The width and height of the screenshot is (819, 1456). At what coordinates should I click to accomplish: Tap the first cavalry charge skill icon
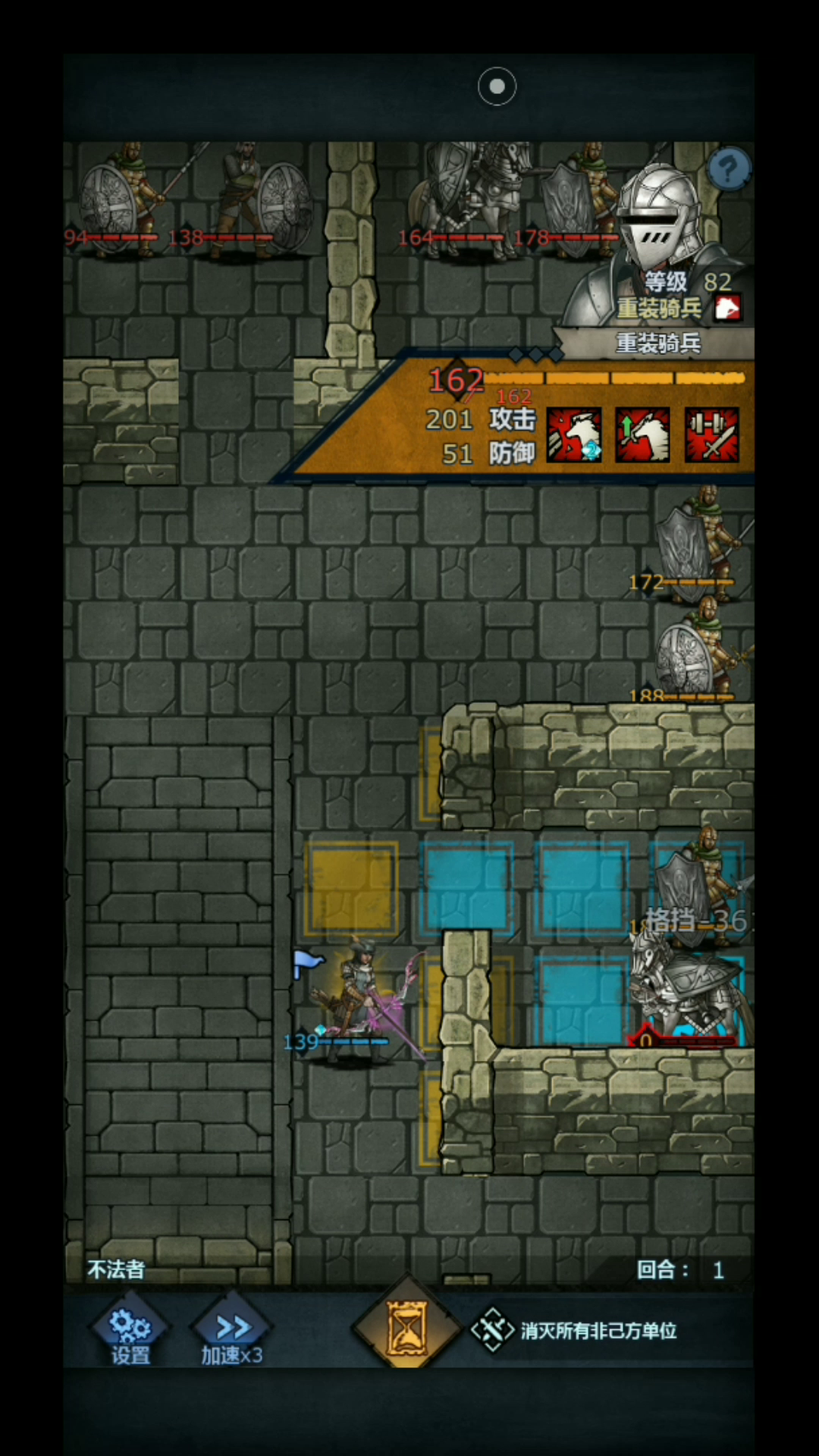point(574,435)
